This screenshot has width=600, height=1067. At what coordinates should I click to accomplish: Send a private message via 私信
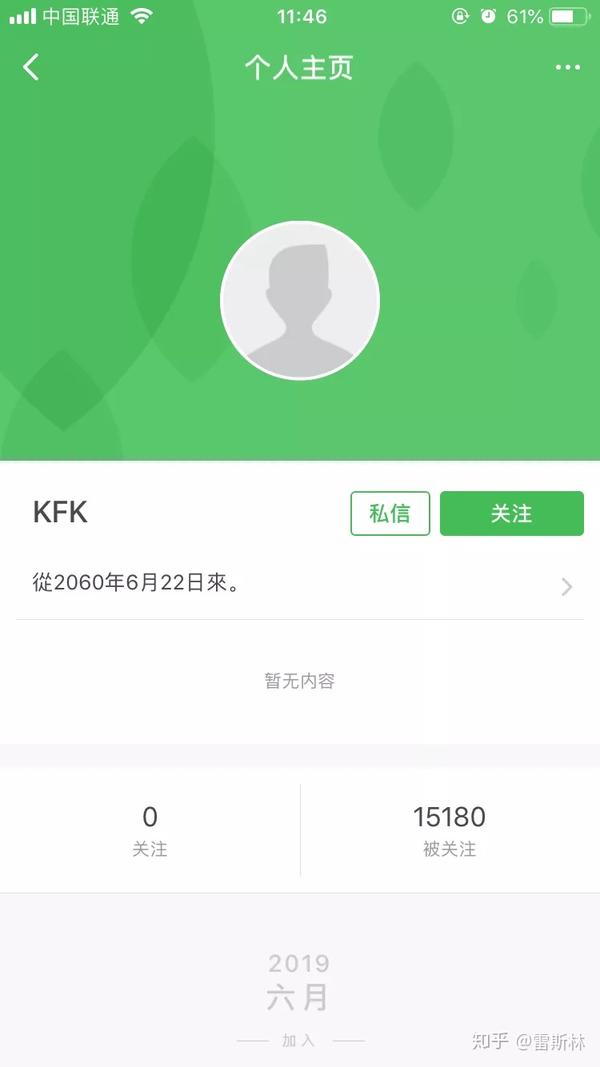pyautogui.click(x=390, y=513)
